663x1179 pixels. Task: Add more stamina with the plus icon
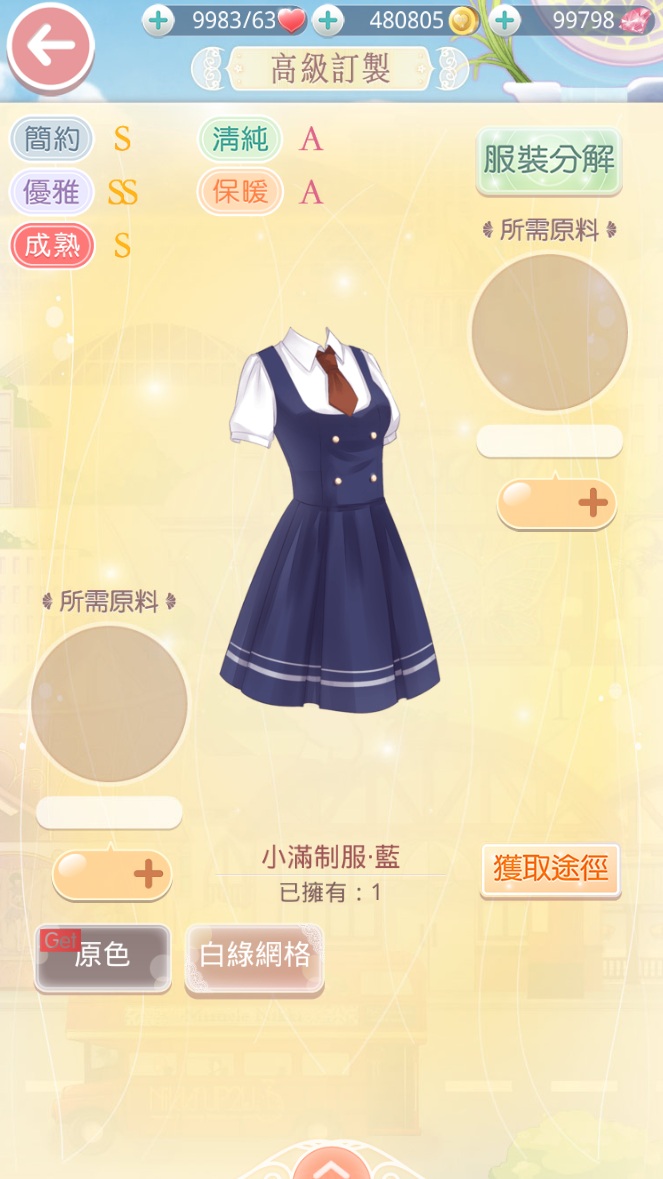(158, 20)
